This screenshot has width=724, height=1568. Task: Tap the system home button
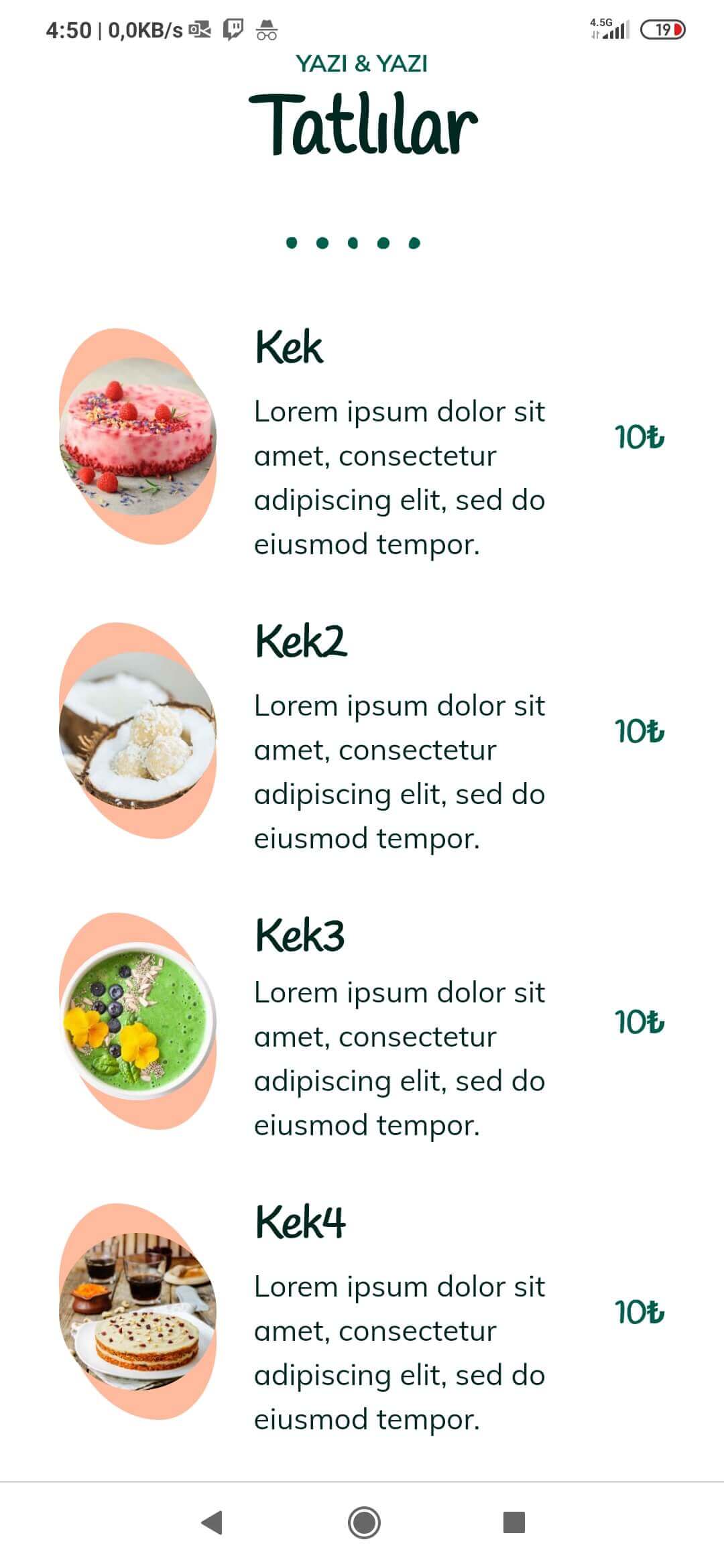364,1522
